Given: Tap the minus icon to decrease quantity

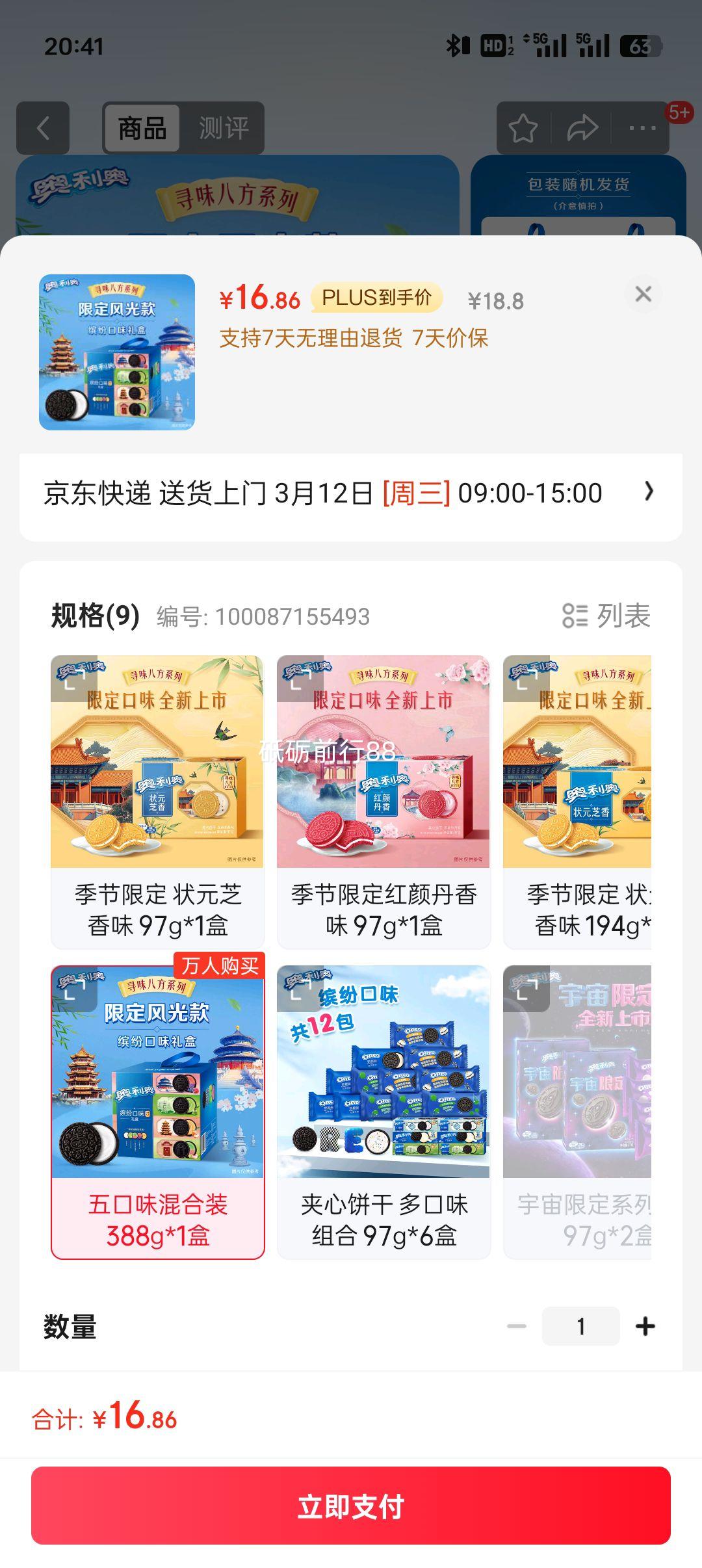Looking at the screenshot, I should (517, 1325).
